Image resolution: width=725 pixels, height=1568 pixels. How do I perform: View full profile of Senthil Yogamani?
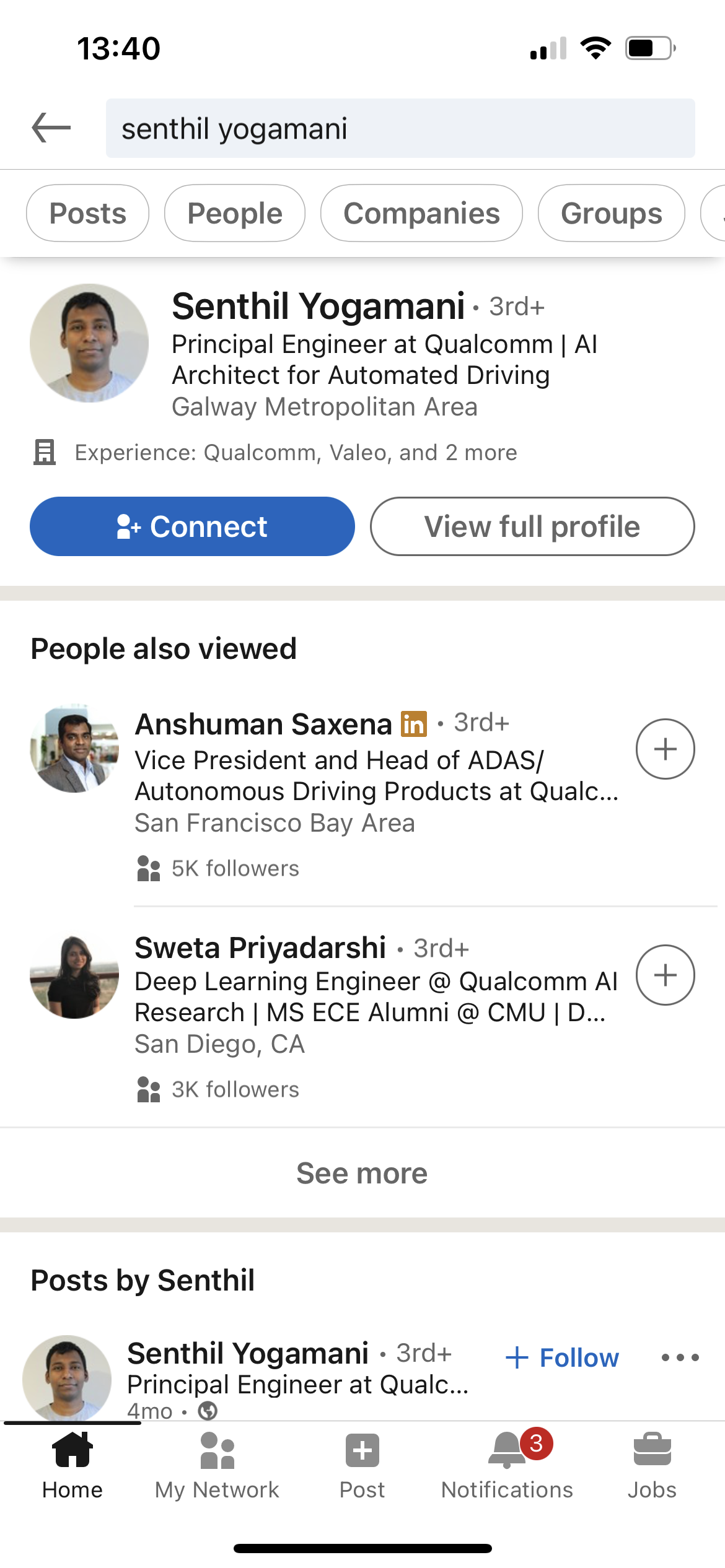coord(532,526)
